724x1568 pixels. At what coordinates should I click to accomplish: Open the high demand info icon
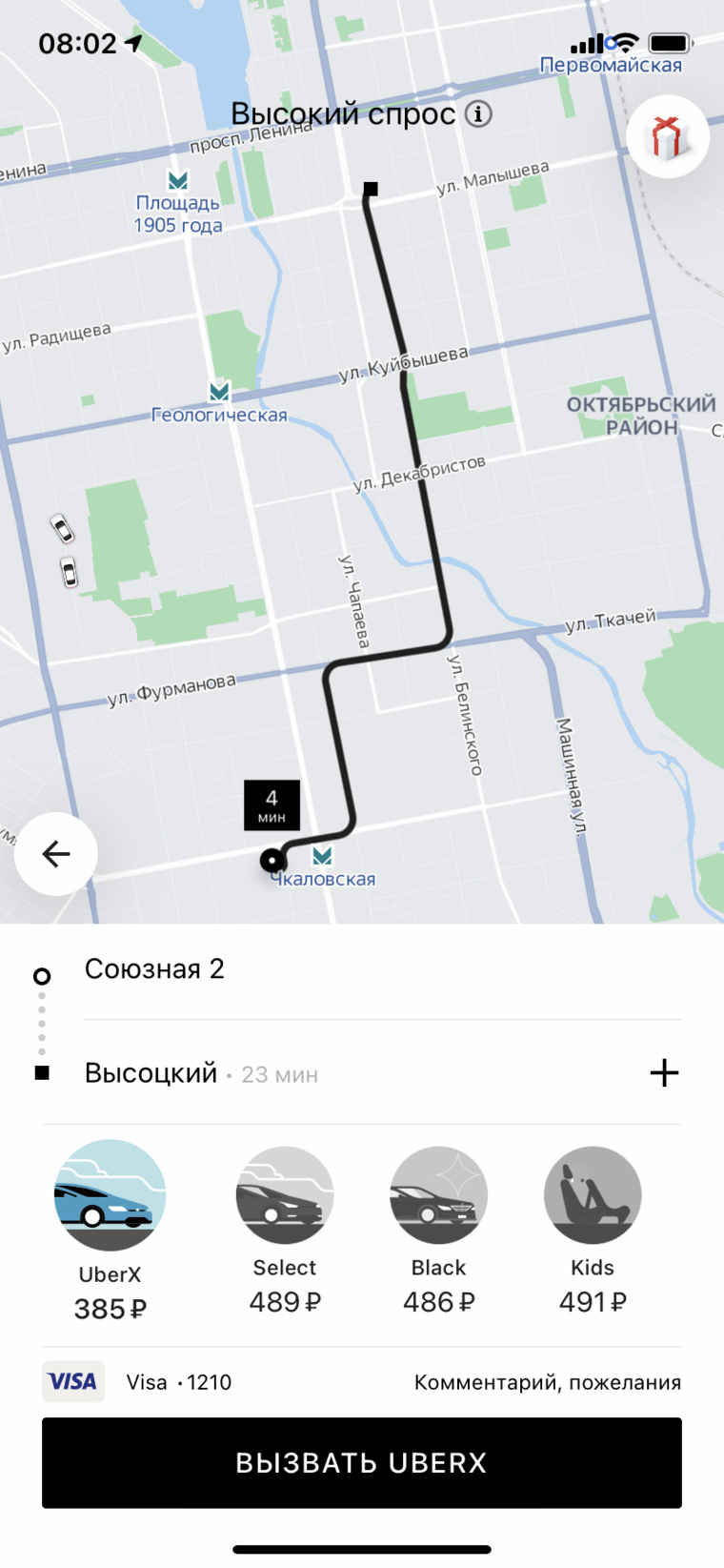[478, 114]
